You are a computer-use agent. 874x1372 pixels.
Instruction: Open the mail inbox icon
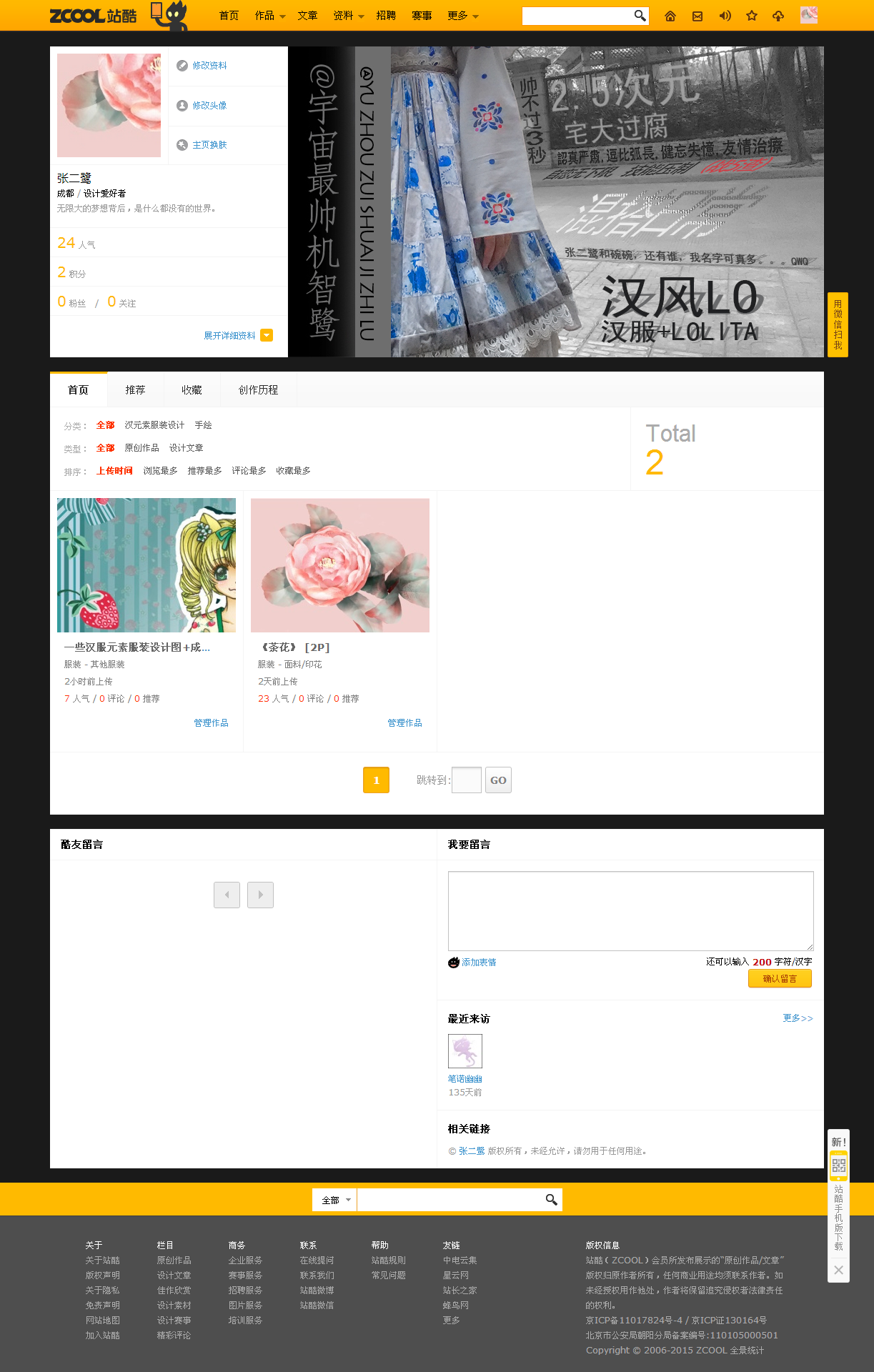pos(697,16)
